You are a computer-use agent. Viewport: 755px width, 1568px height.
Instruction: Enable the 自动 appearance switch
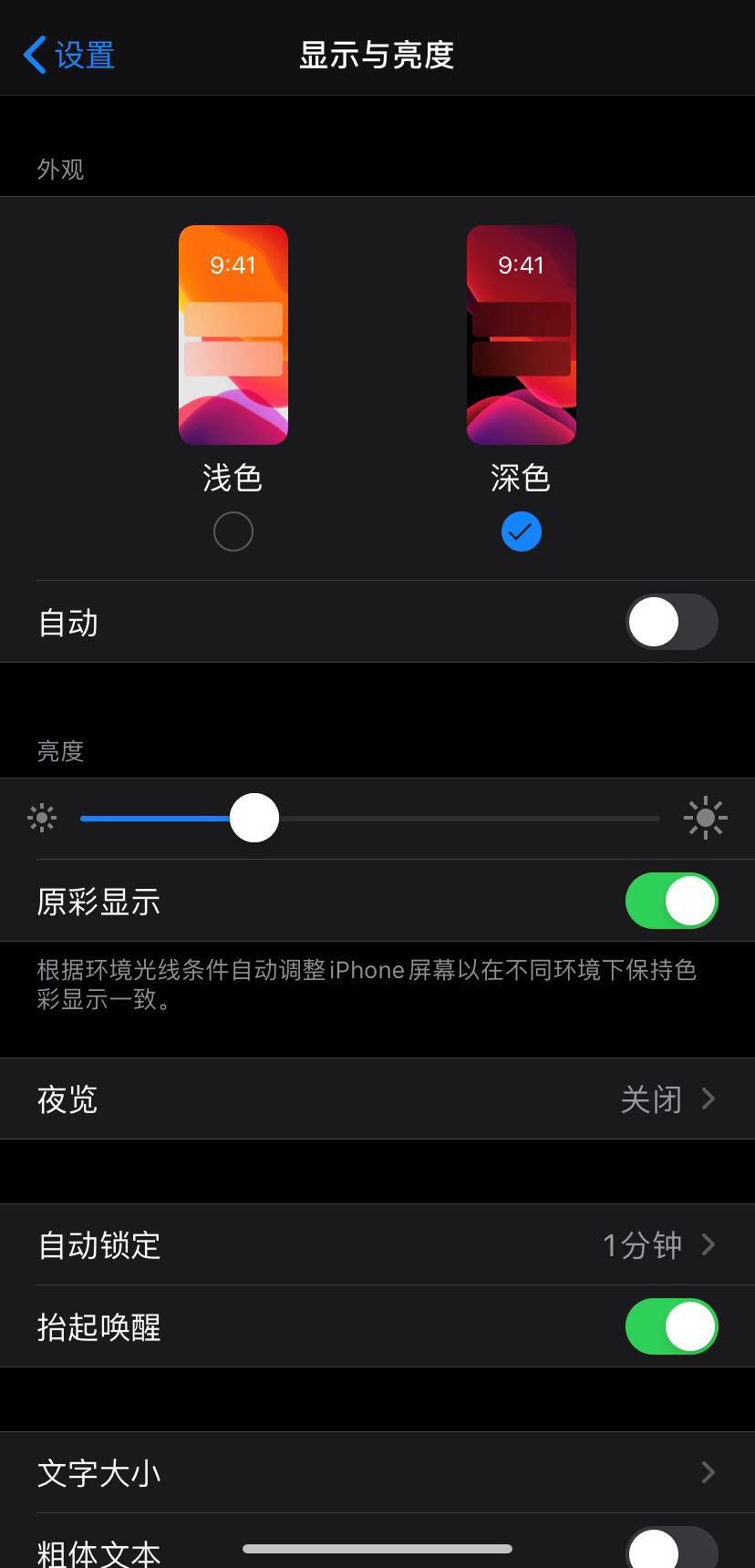[671, 622]
